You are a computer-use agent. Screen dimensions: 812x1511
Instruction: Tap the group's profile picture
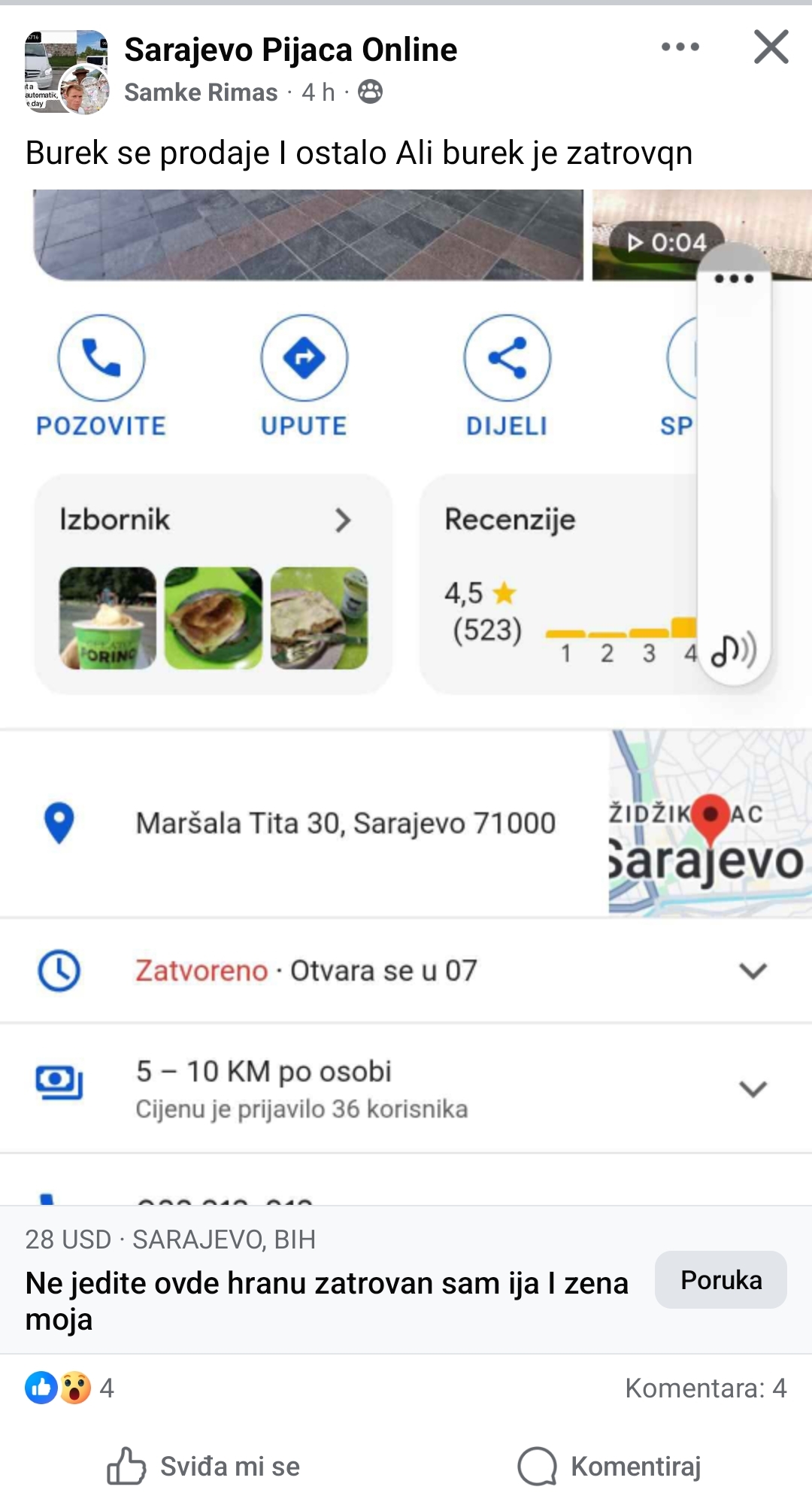pyautogui.click(x=66, y=72)
